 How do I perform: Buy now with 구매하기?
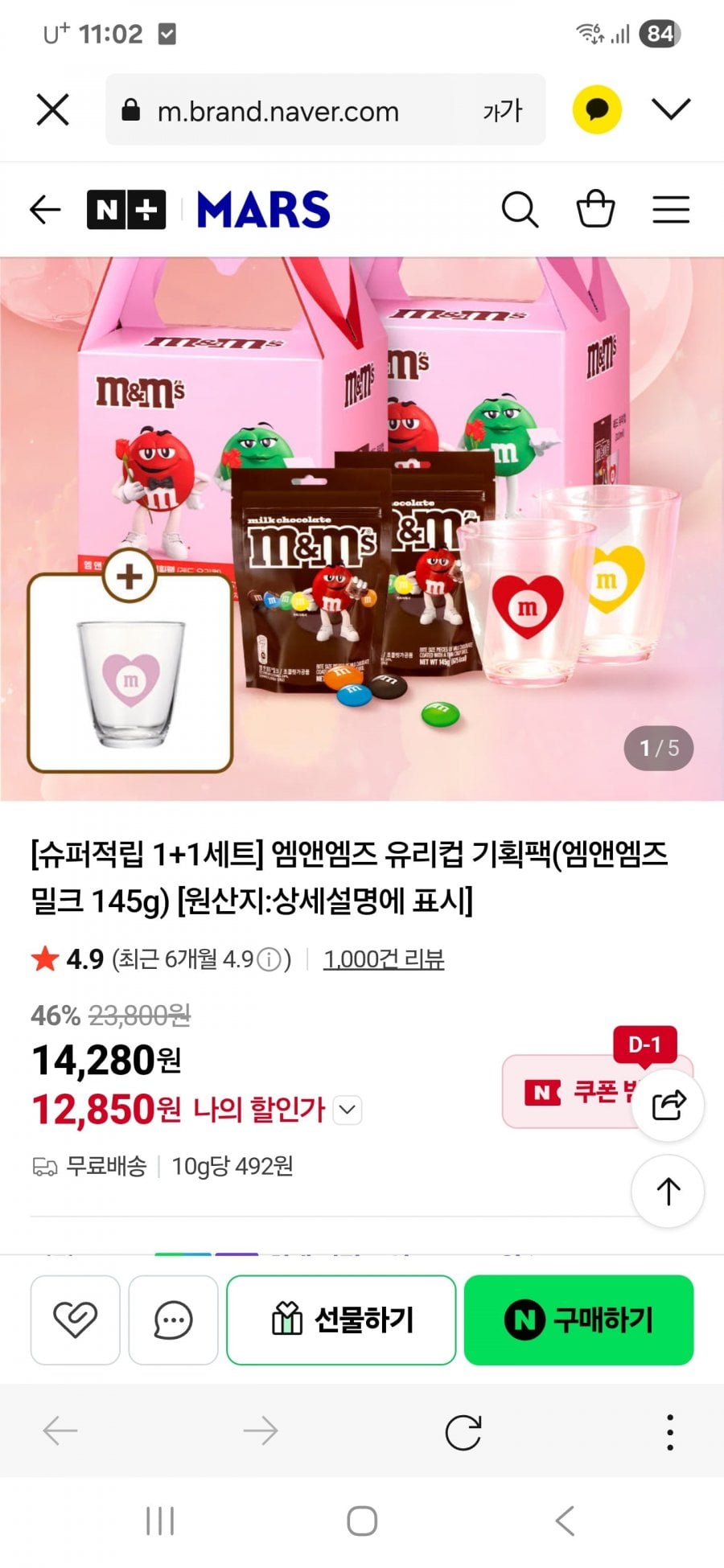point(578,1320)
